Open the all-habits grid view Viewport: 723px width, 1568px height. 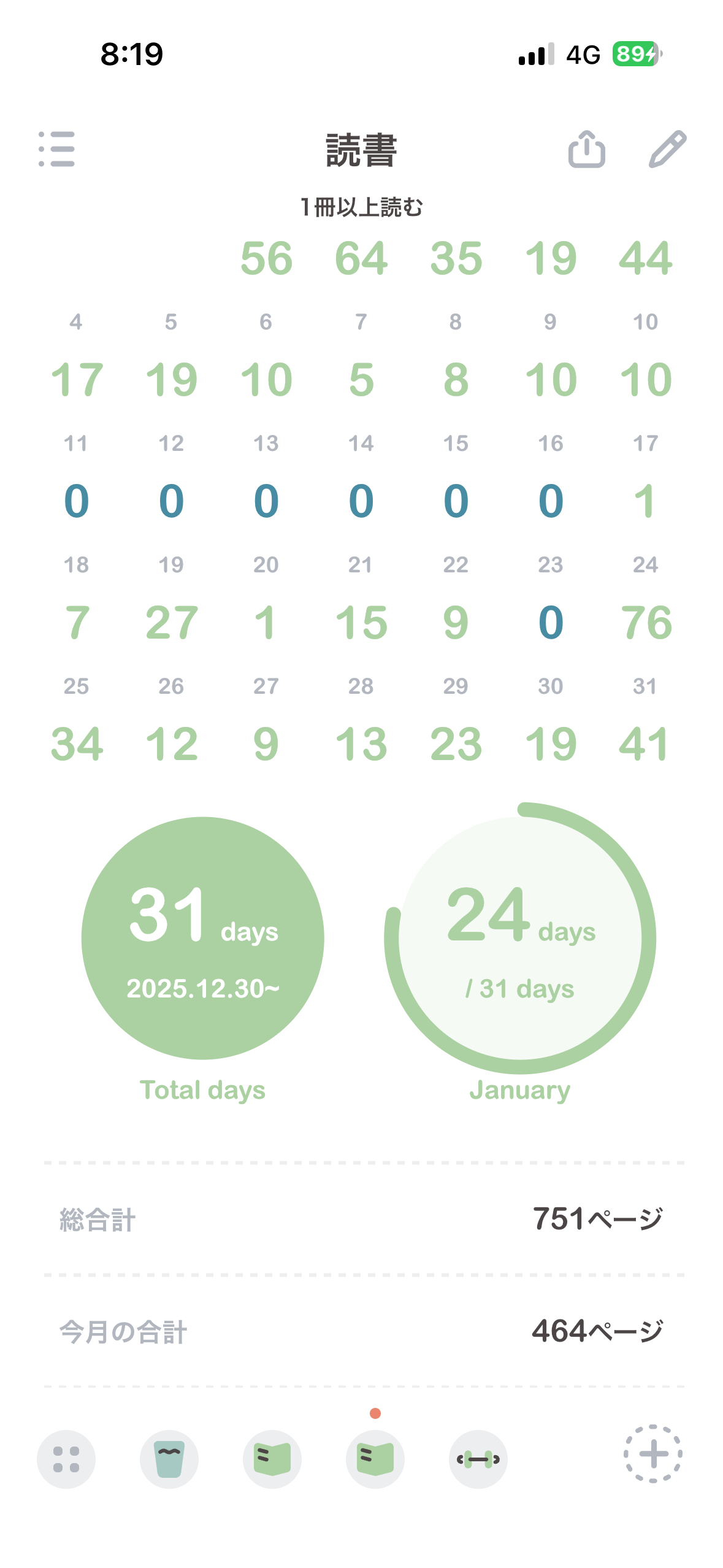point(66,1459)
